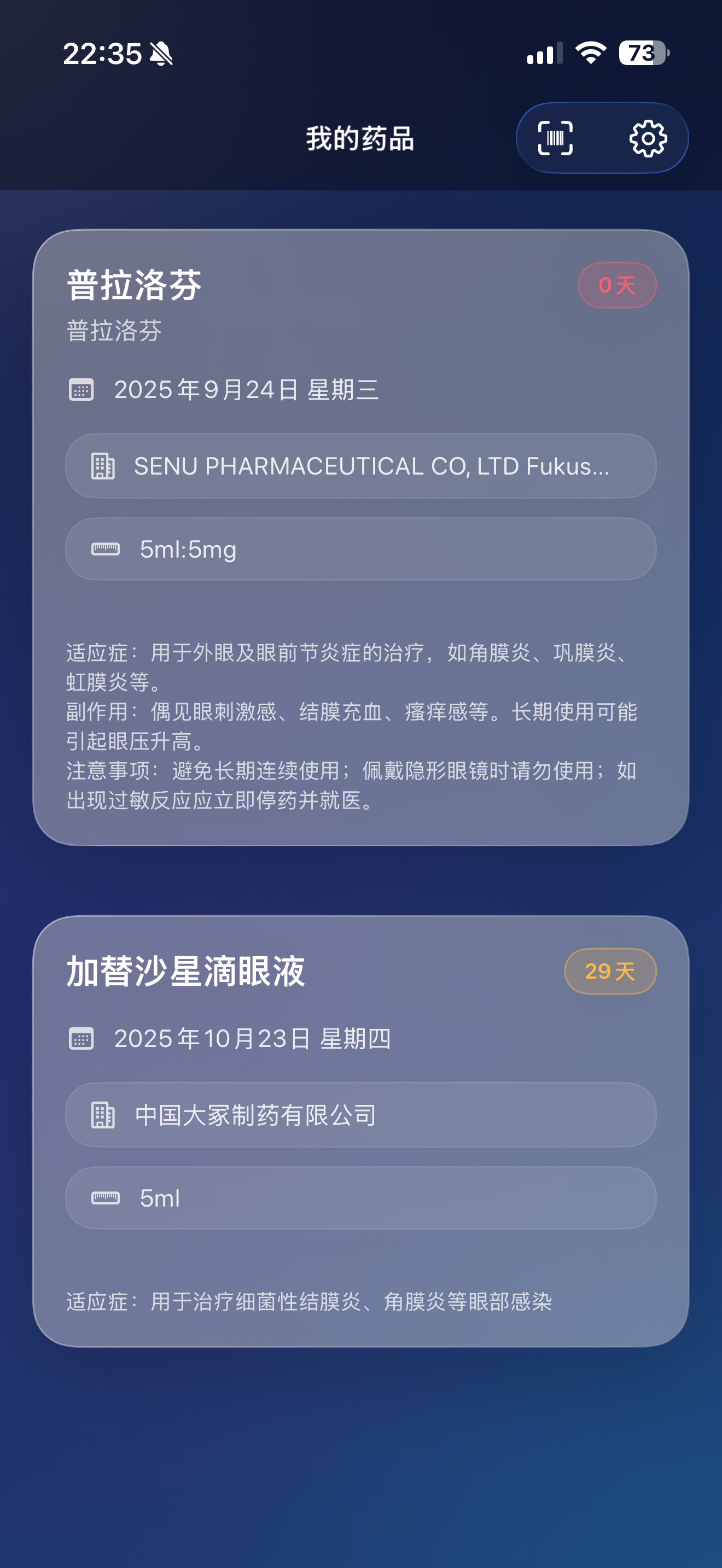Tap the barcode scan icon

557,138
